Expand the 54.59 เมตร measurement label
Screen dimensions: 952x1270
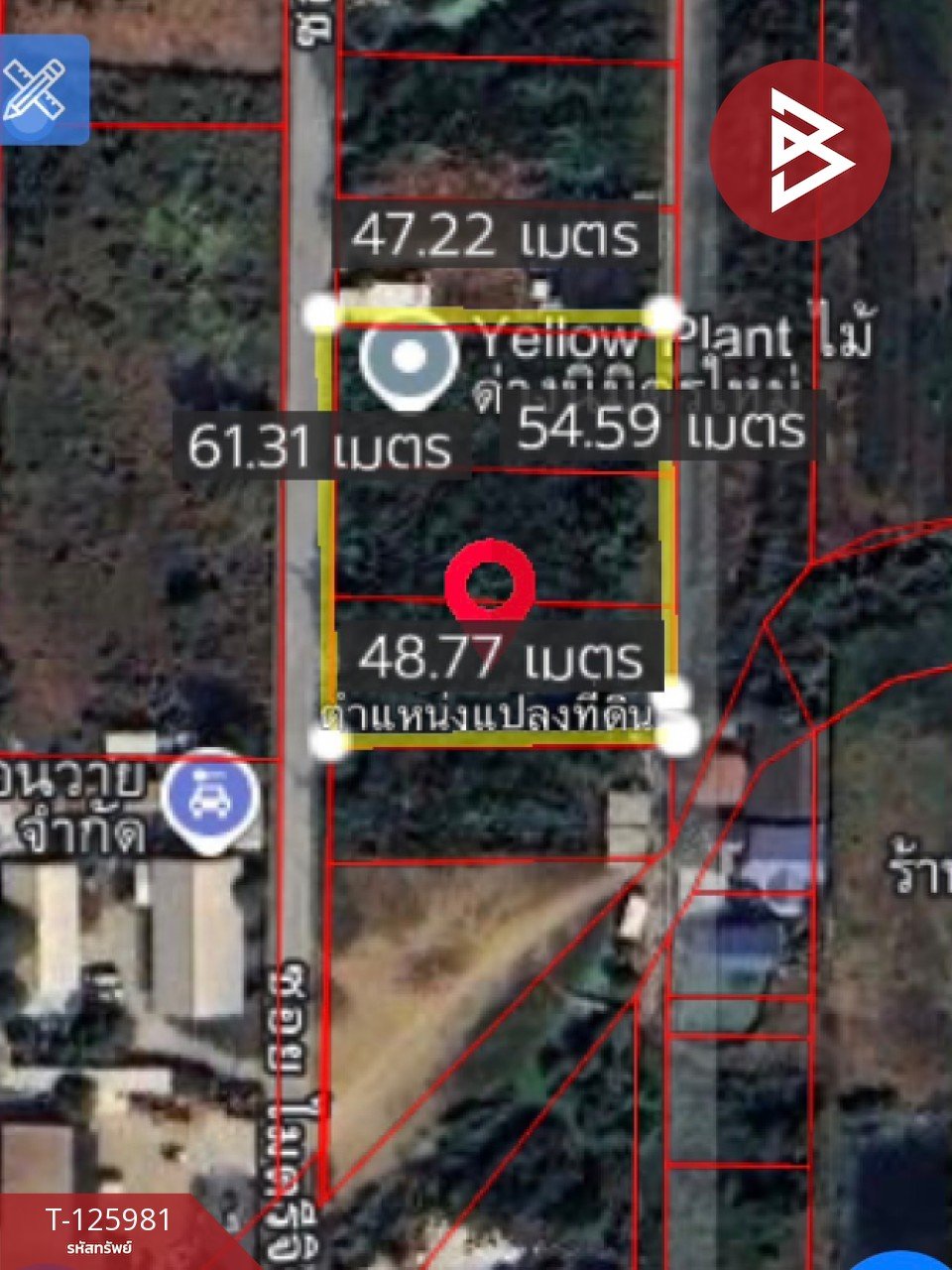tap(661, 429)
